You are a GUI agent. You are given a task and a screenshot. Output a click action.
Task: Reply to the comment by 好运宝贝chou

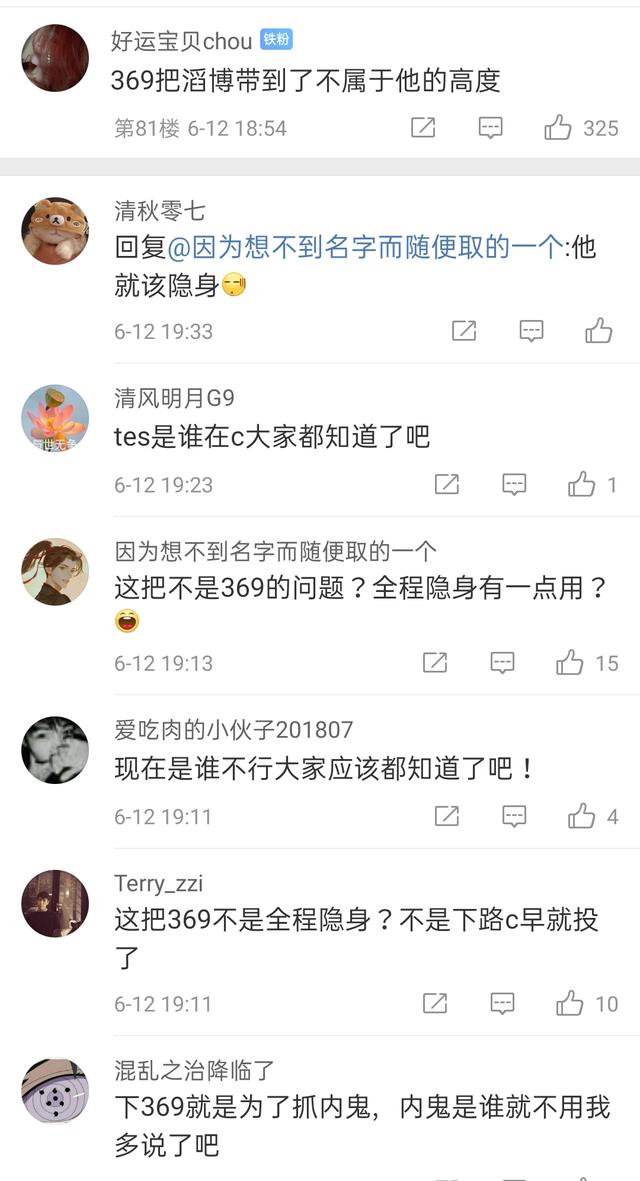tap(490, 128)
